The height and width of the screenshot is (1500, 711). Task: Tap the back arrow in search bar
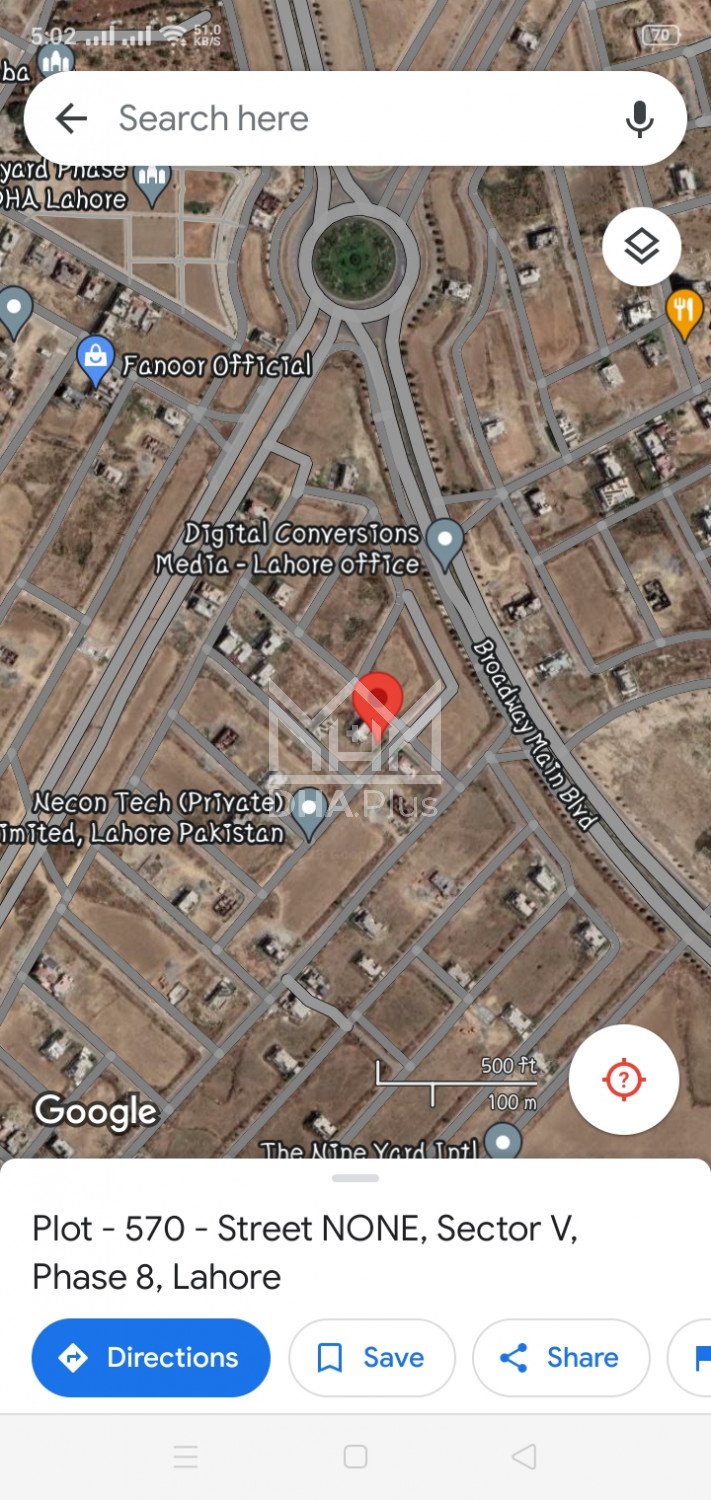coord(71,119)
